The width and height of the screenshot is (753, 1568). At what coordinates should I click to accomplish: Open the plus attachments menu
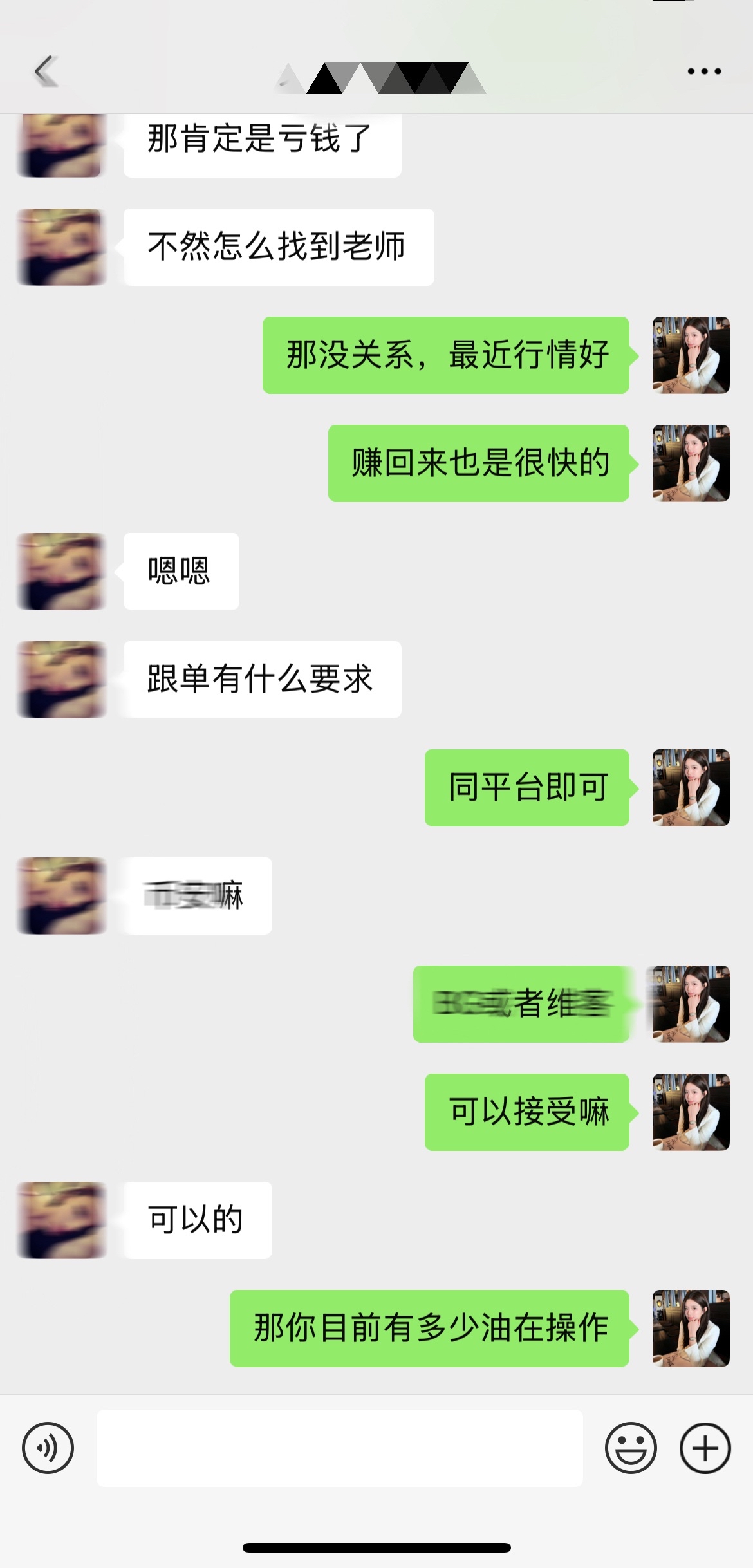[x=705, y=1448]
